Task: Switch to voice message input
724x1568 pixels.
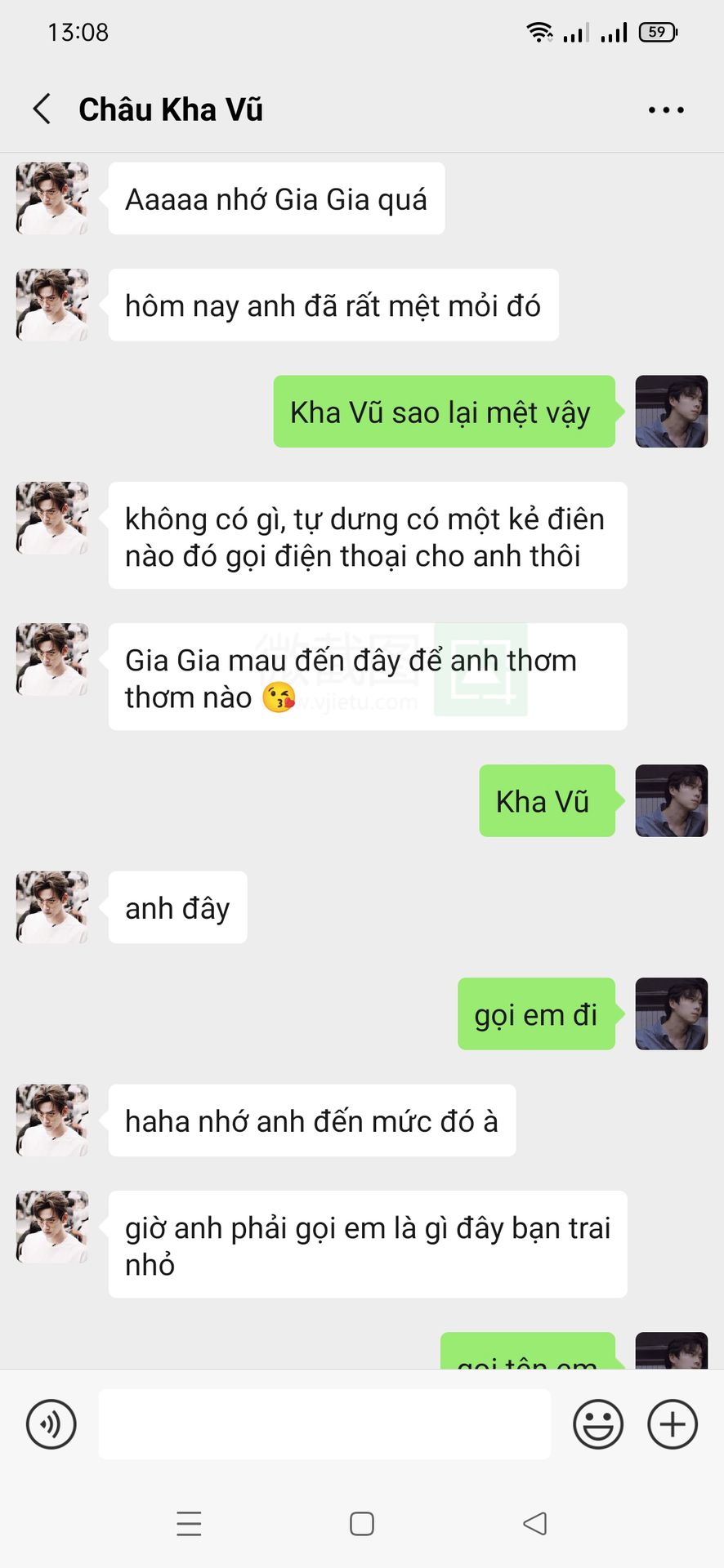Action: pyautogui.click(x=51, y=1424)
